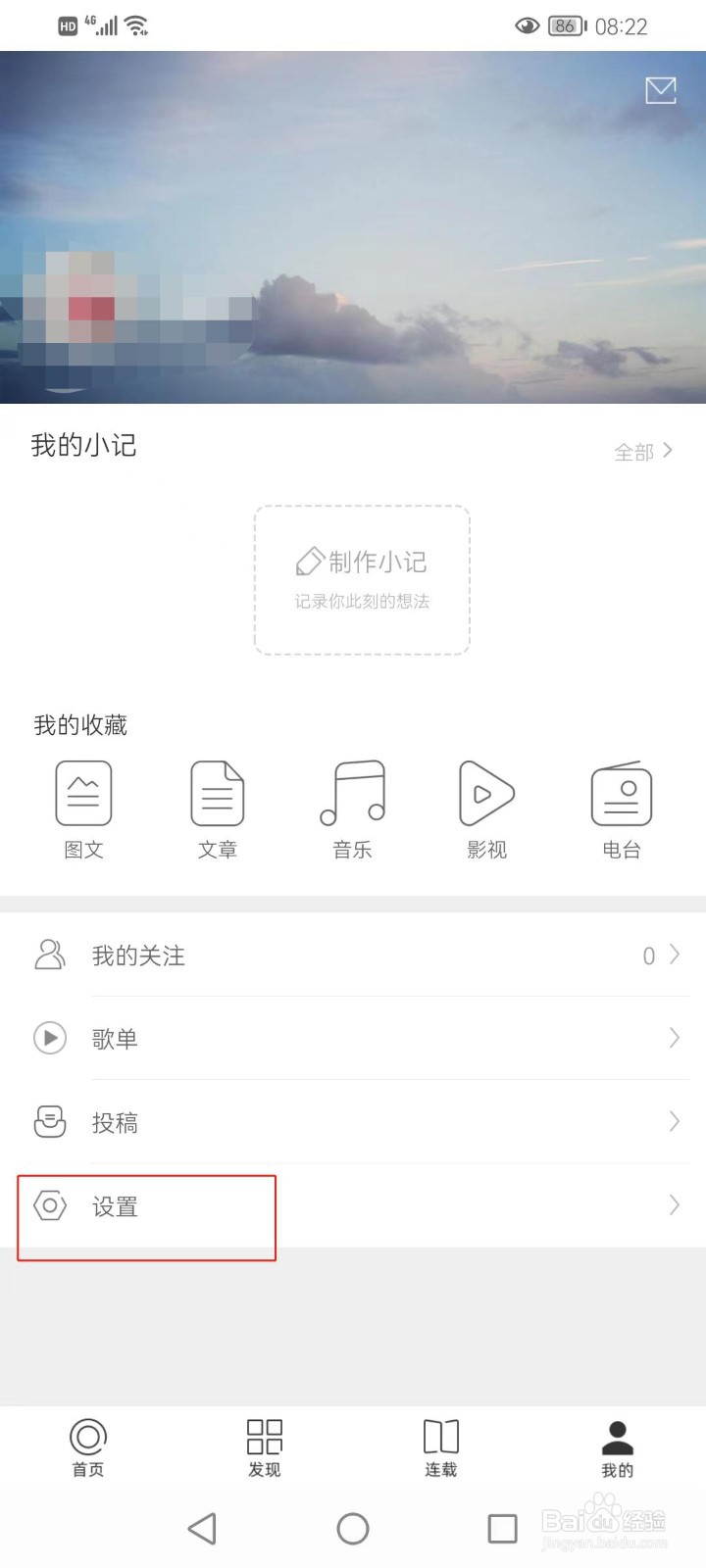Image resolution: width=706 pixels, height=1568 pixels.
Task: Open 设置 settings
Action: [353, 1206]
